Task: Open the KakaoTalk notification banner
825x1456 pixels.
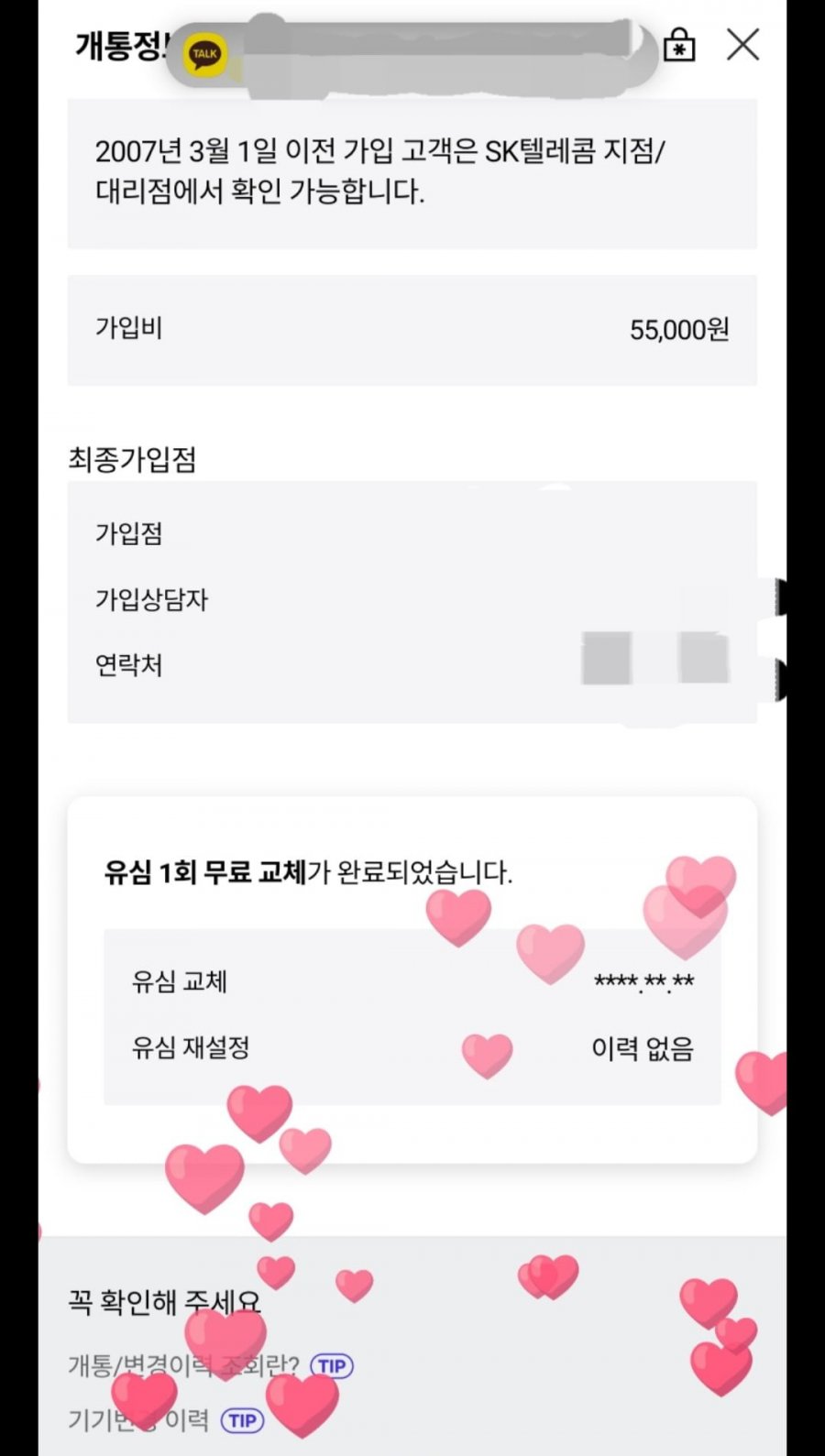Action: click(x=412, y=55)
